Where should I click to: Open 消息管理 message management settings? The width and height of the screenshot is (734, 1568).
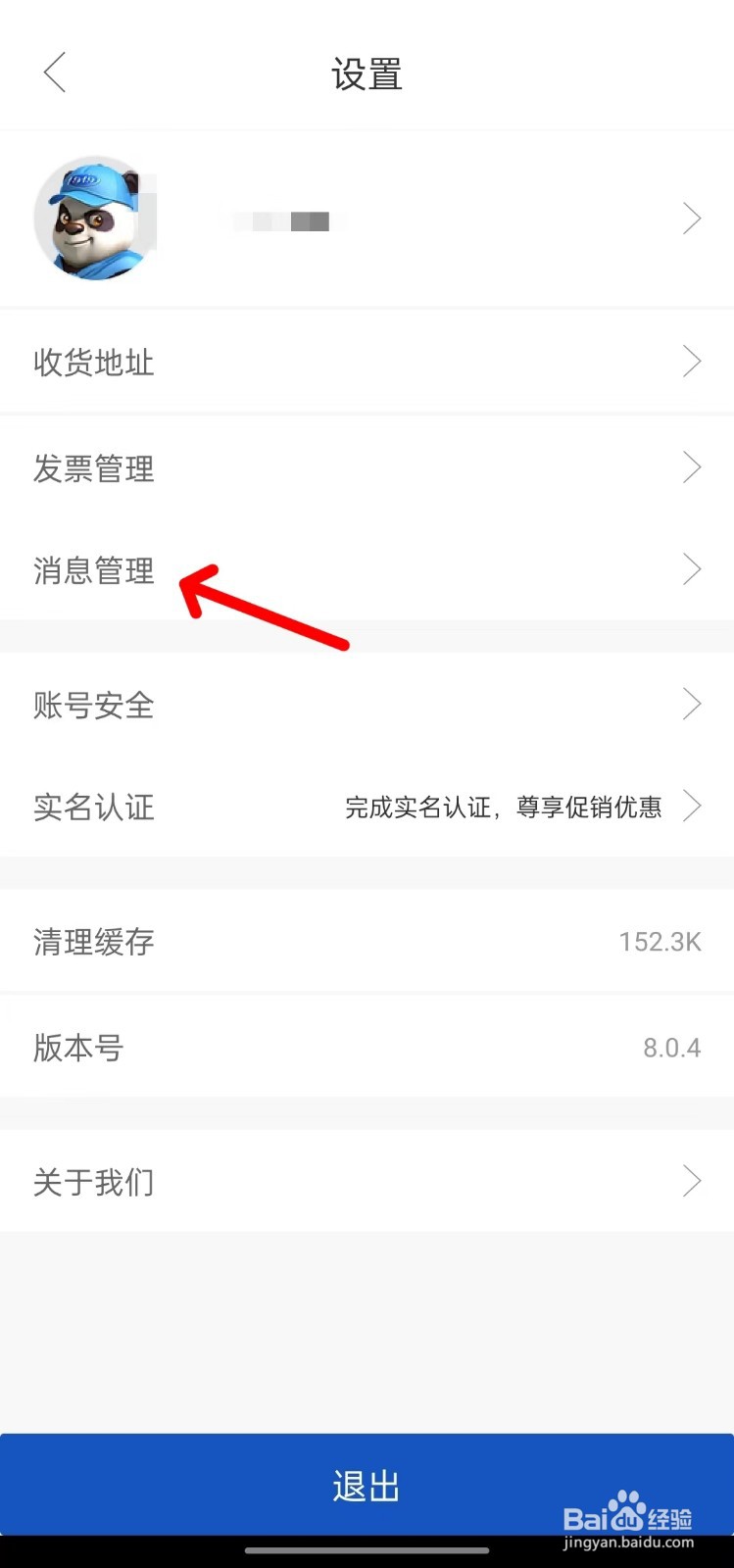coord(93,571)
